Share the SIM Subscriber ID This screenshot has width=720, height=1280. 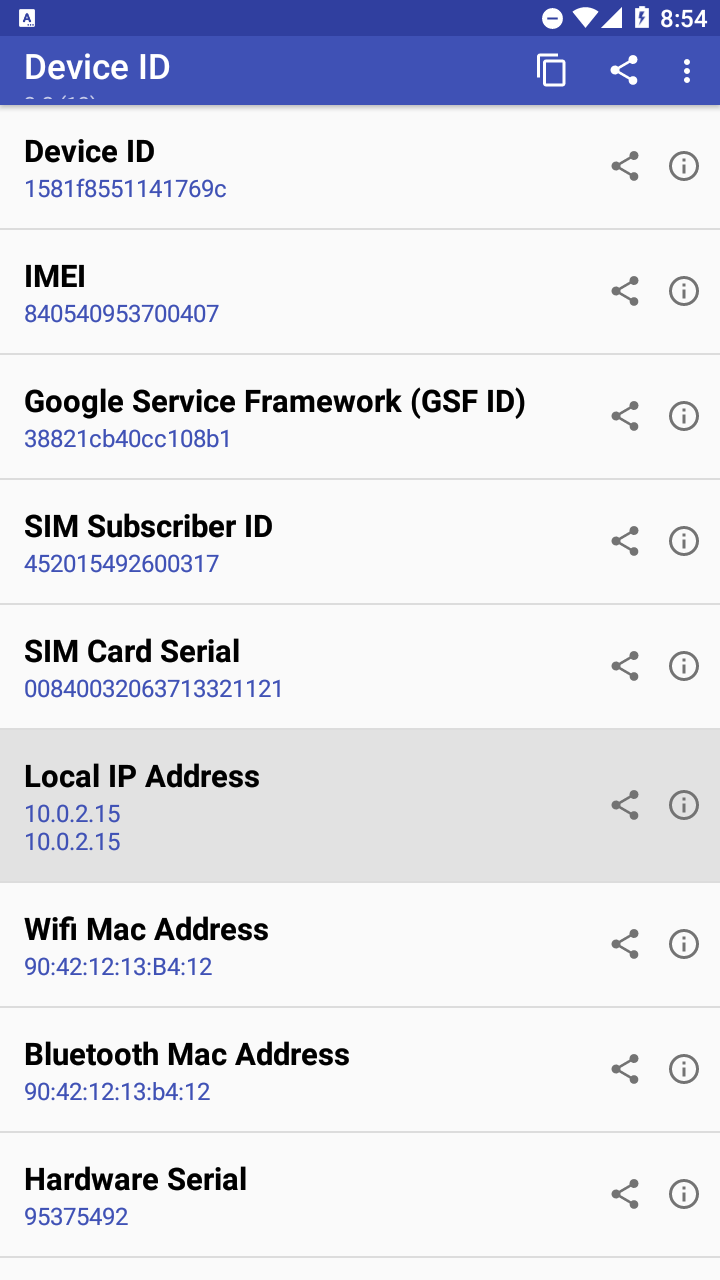point(625,541)
